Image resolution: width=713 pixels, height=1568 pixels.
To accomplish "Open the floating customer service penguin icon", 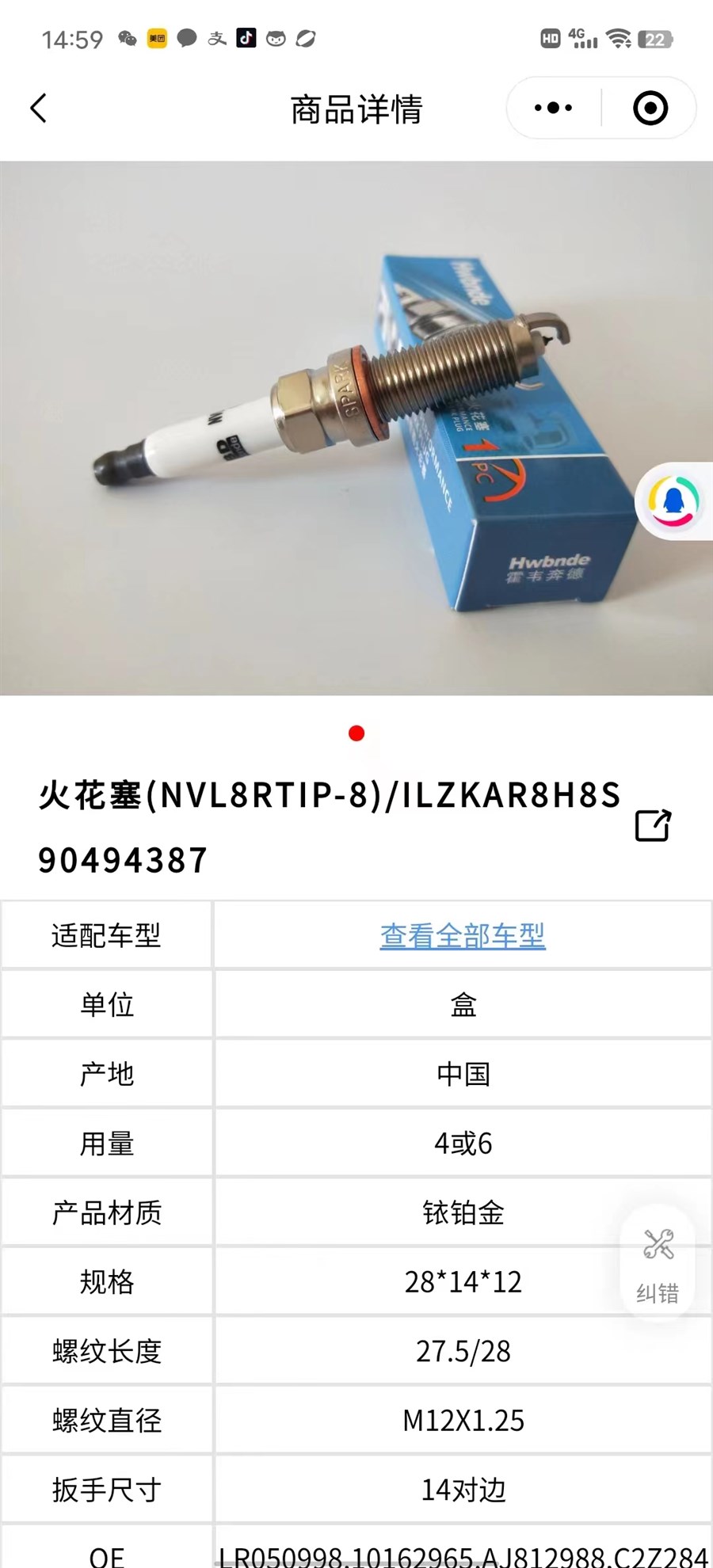I will click(x=674, y=501).
